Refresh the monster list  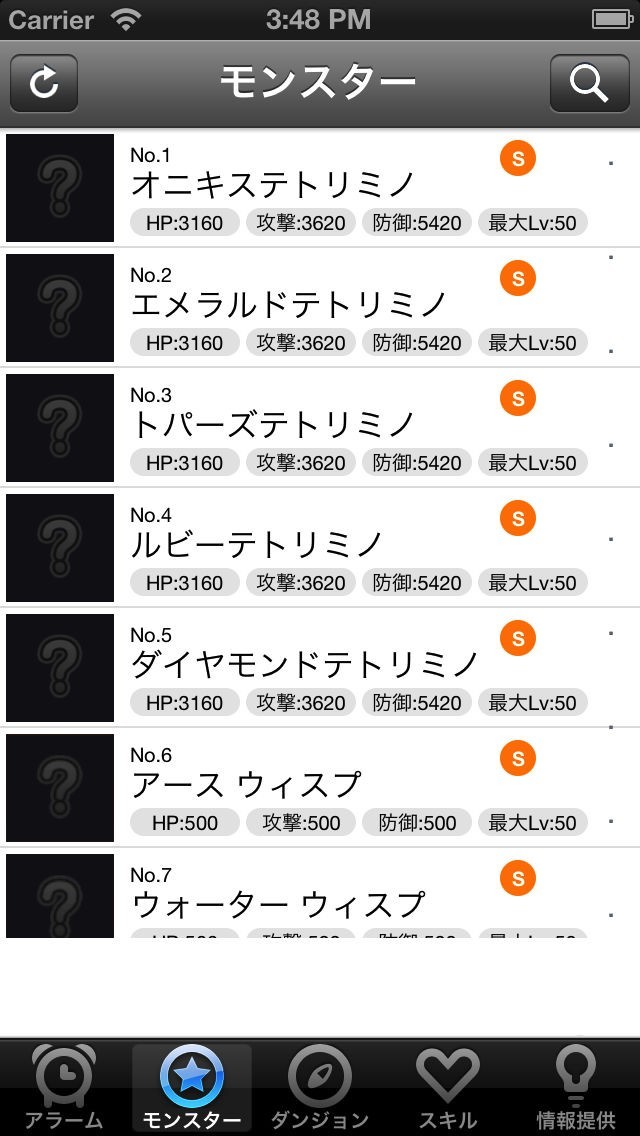[x=44, y=83]
